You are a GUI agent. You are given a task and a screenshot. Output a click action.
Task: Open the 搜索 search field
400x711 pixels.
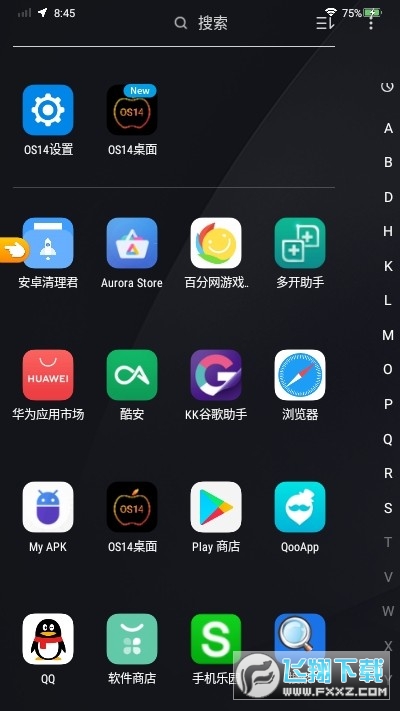[x=201, y=23]
